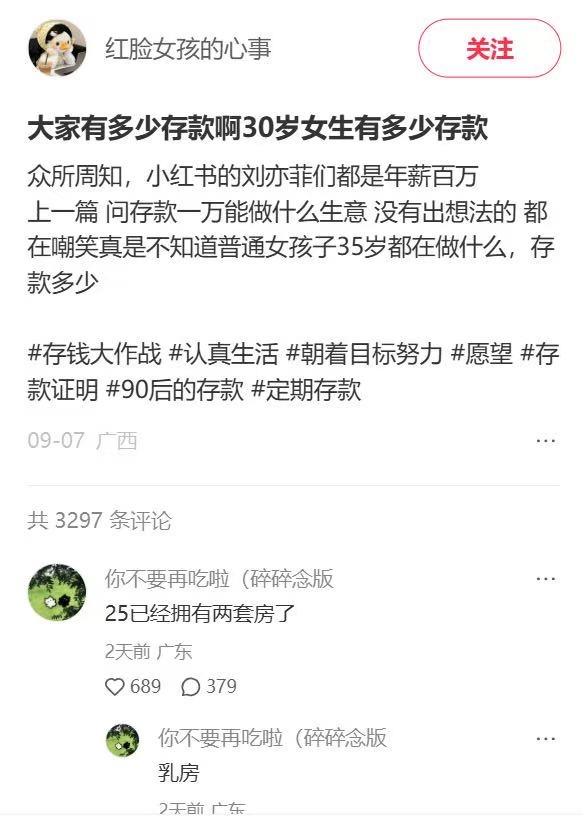Open the #90后的存款 hashtag
The width and height of the screenshot is (583, 816).
pos(175,389)
